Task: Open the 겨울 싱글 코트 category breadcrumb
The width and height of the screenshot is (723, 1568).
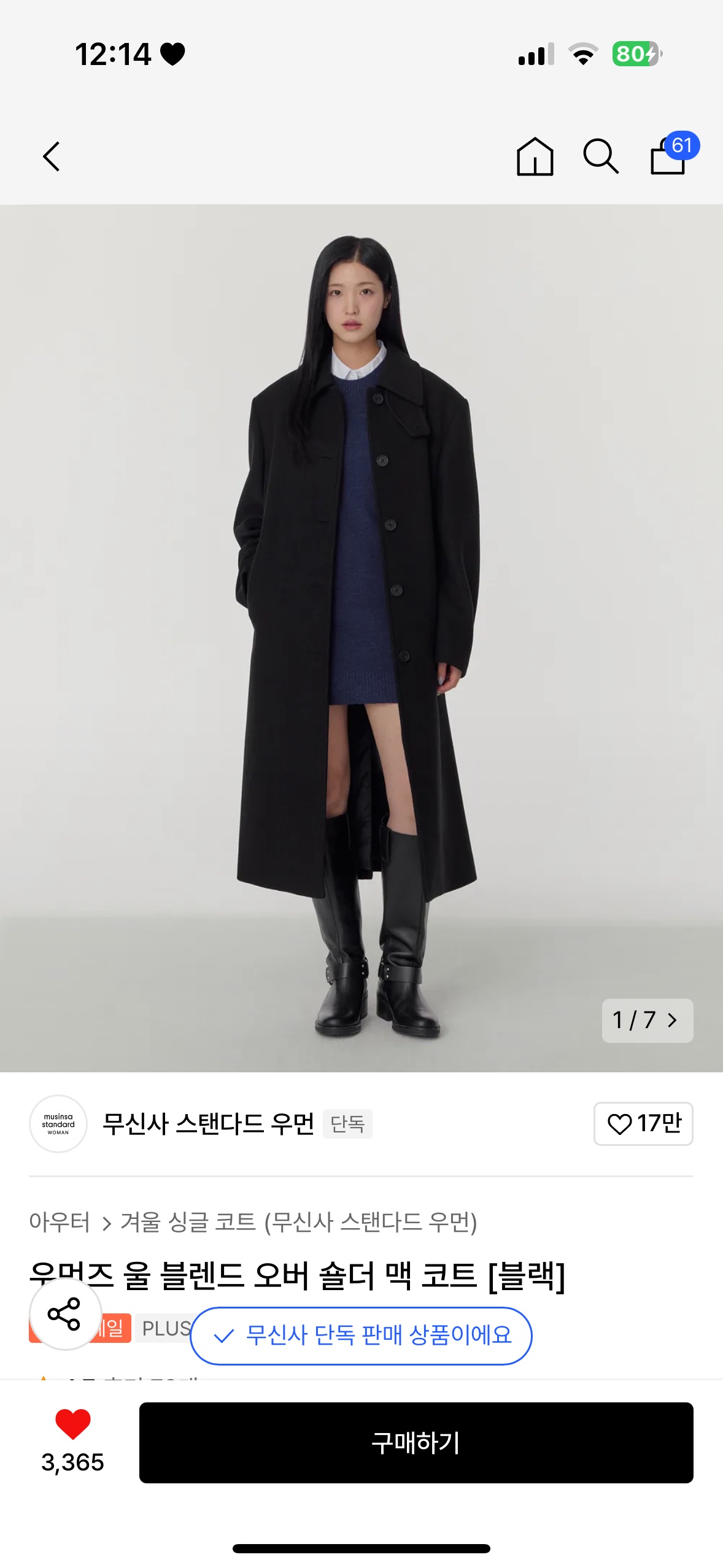Action: click(x=298, y=1222)
